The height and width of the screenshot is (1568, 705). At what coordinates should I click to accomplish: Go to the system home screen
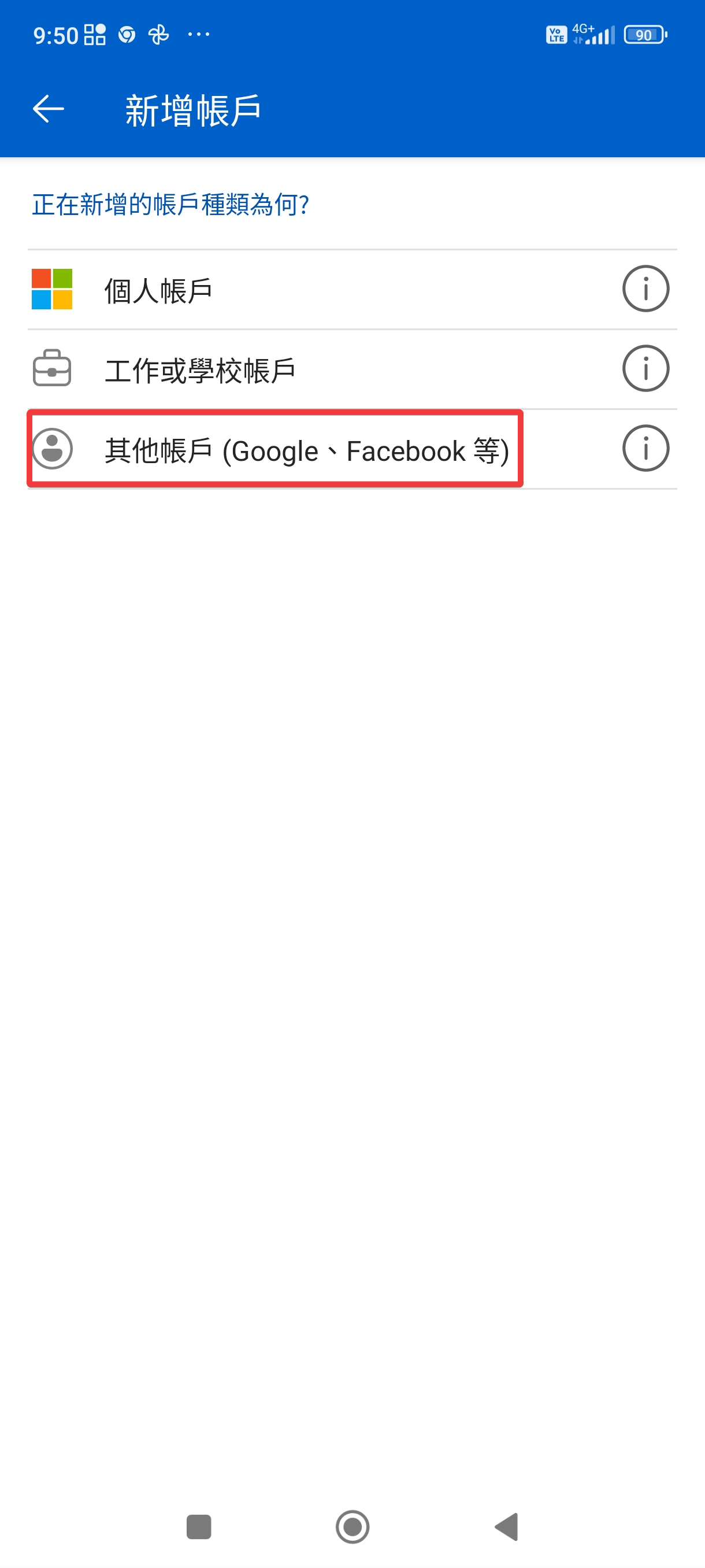click(352, 1526)
